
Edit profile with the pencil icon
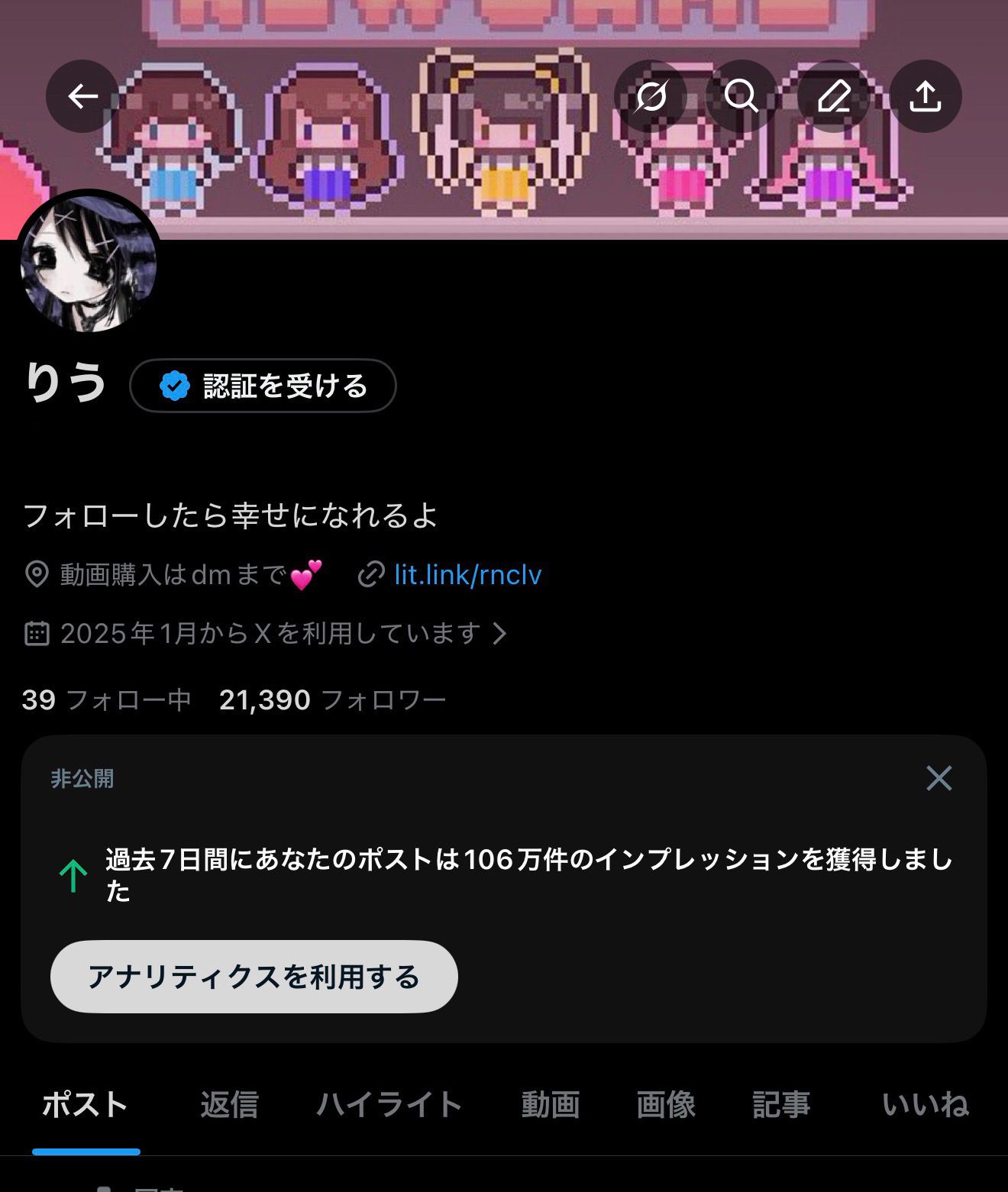tap(833, 96)
